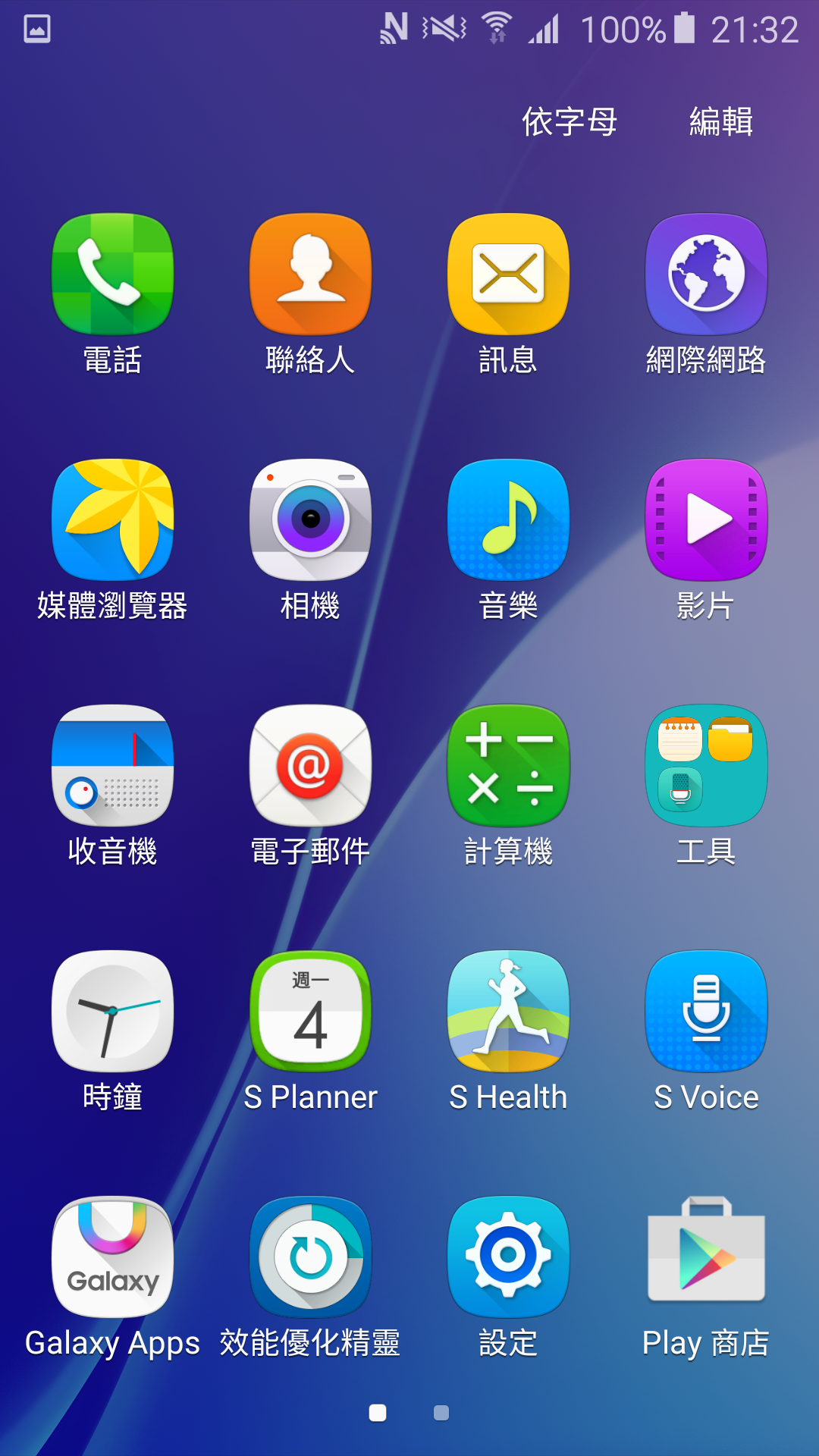Launch the 相機 camera app
The width and height of the screenshot is (819, 1456).
point(310,520)
